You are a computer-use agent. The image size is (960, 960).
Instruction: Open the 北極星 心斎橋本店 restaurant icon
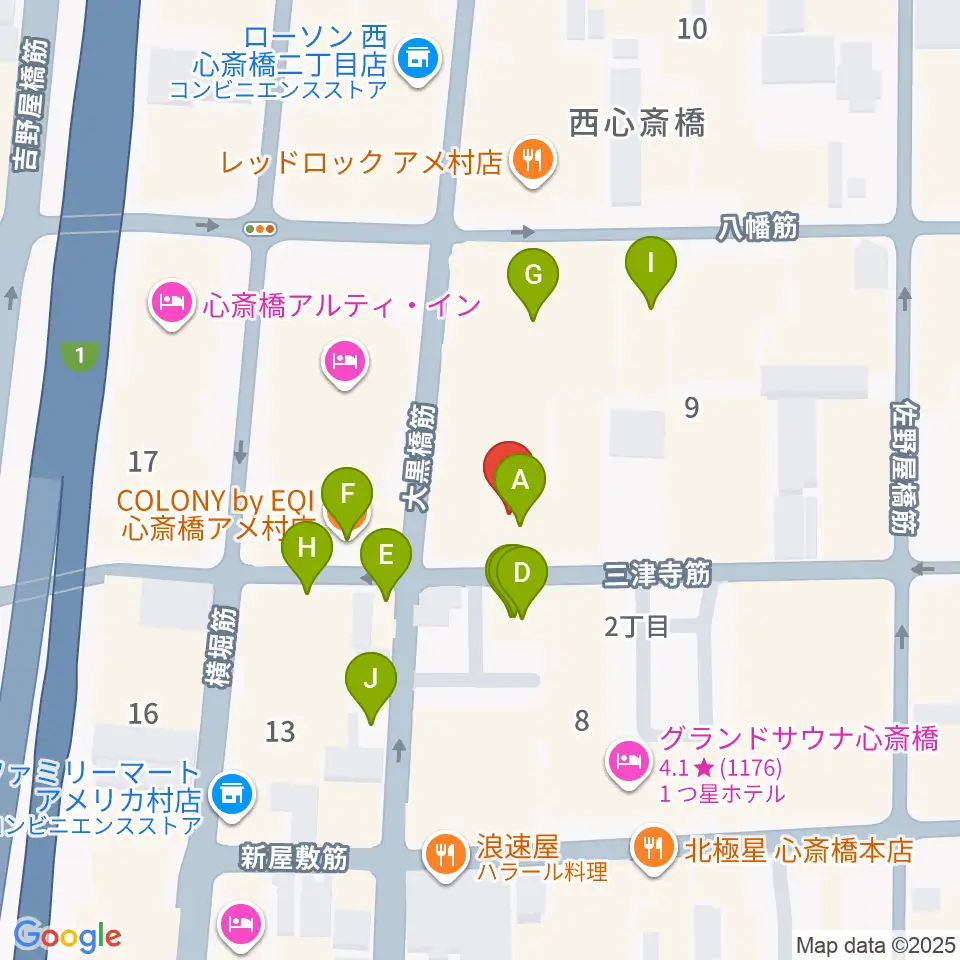point(655,849)
